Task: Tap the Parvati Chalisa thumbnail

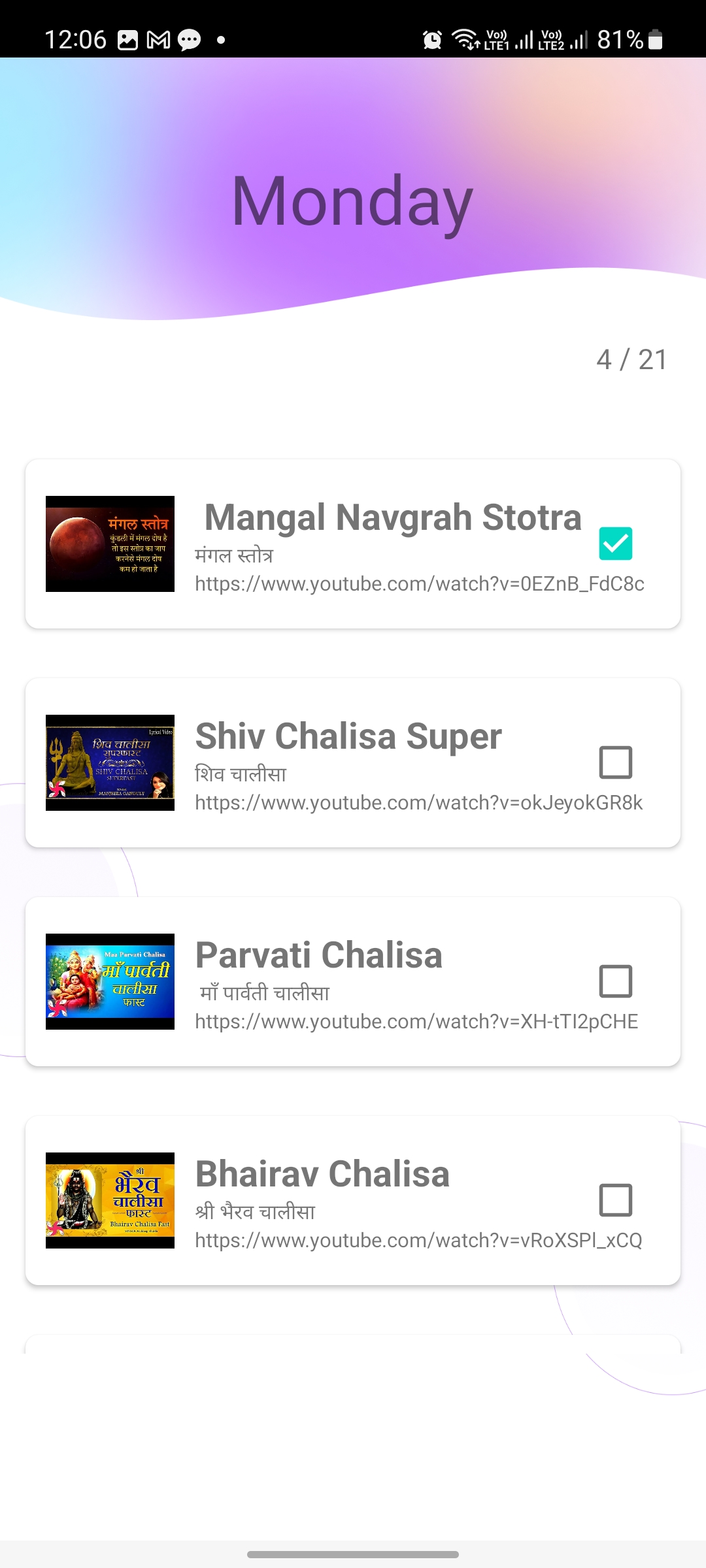Action: pos(110,981)
